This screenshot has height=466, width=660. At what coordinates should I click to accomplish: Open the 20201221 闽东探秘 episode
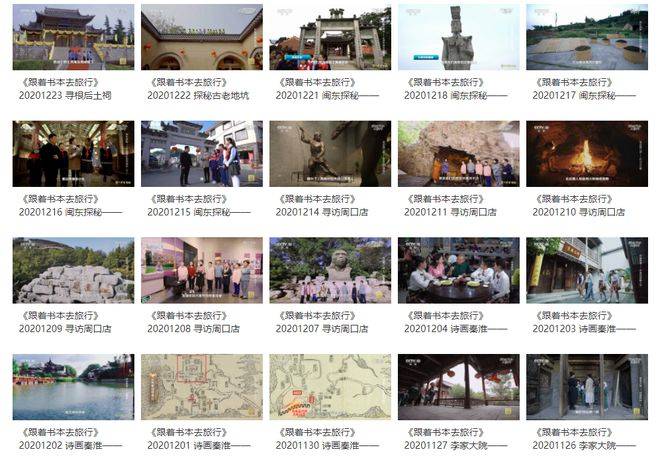click(330, 37)
